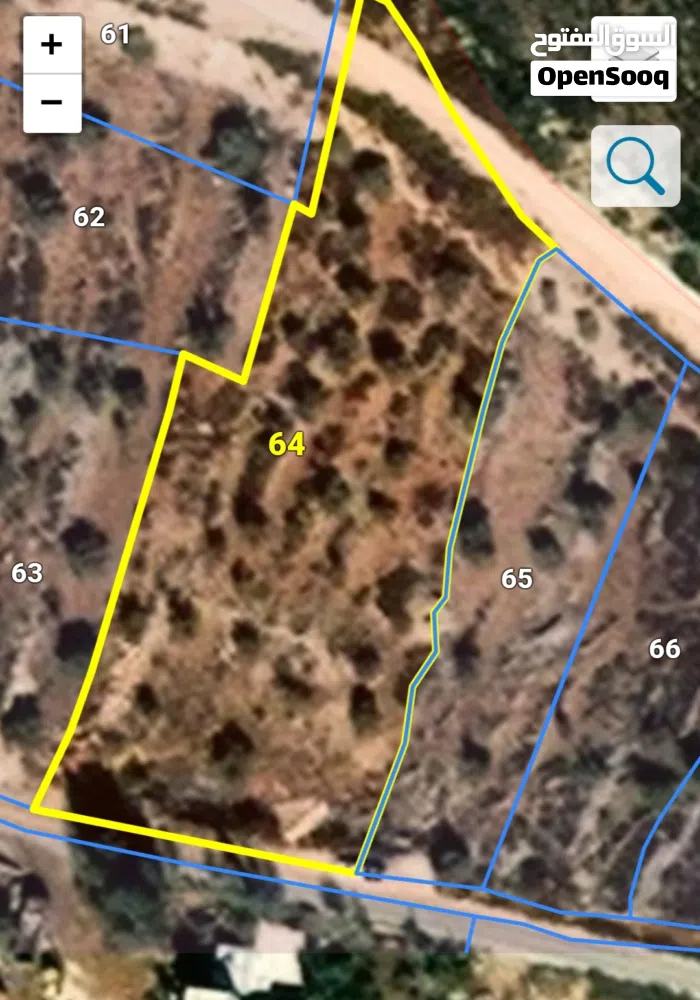The width and height of the screenshot is (700, 1000).
Task: Open the map search tool
Action: coord(636,166)
